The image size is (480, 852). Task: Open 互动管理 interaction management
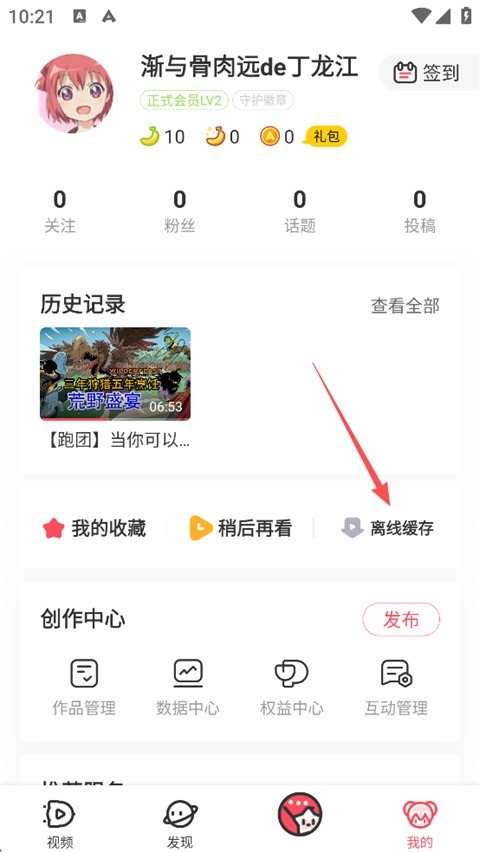(396, 687)
